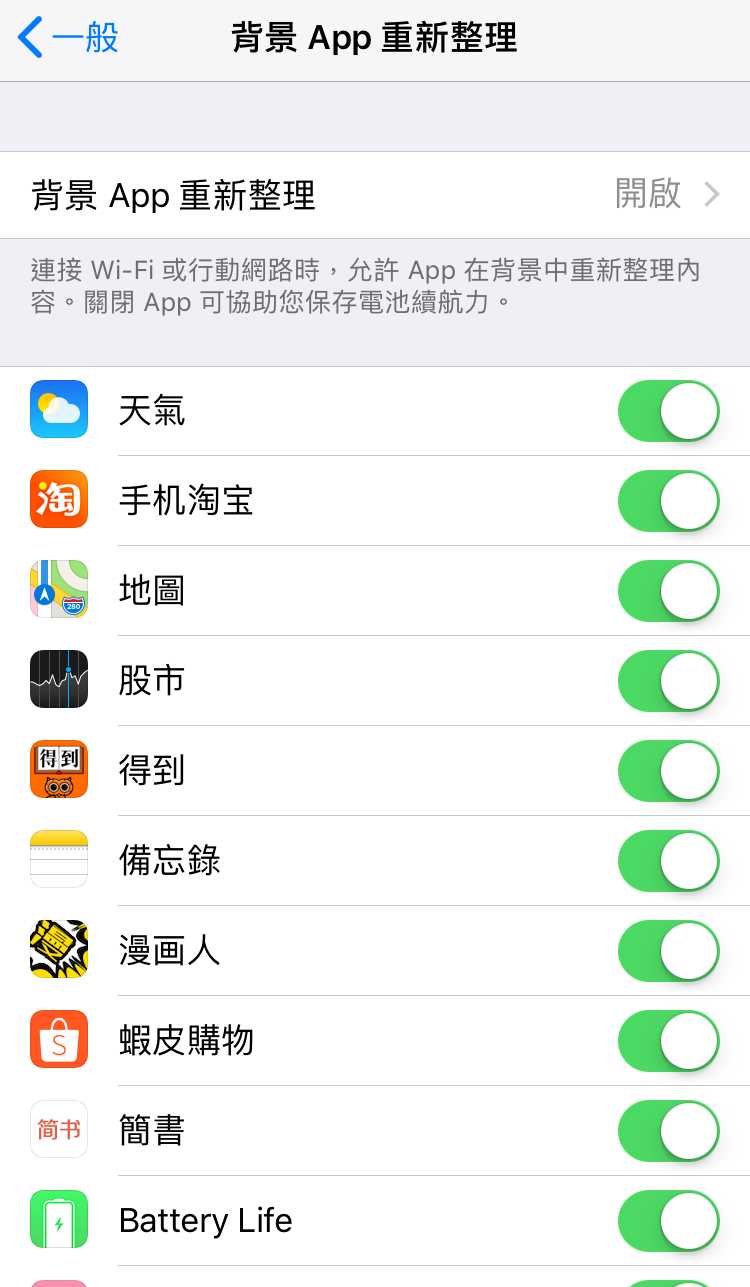The image size is (750, 1287).
Task: Toggle 蝦皮購物 background refresh off
Action: pyautogui.click(x=668, y=1041)
